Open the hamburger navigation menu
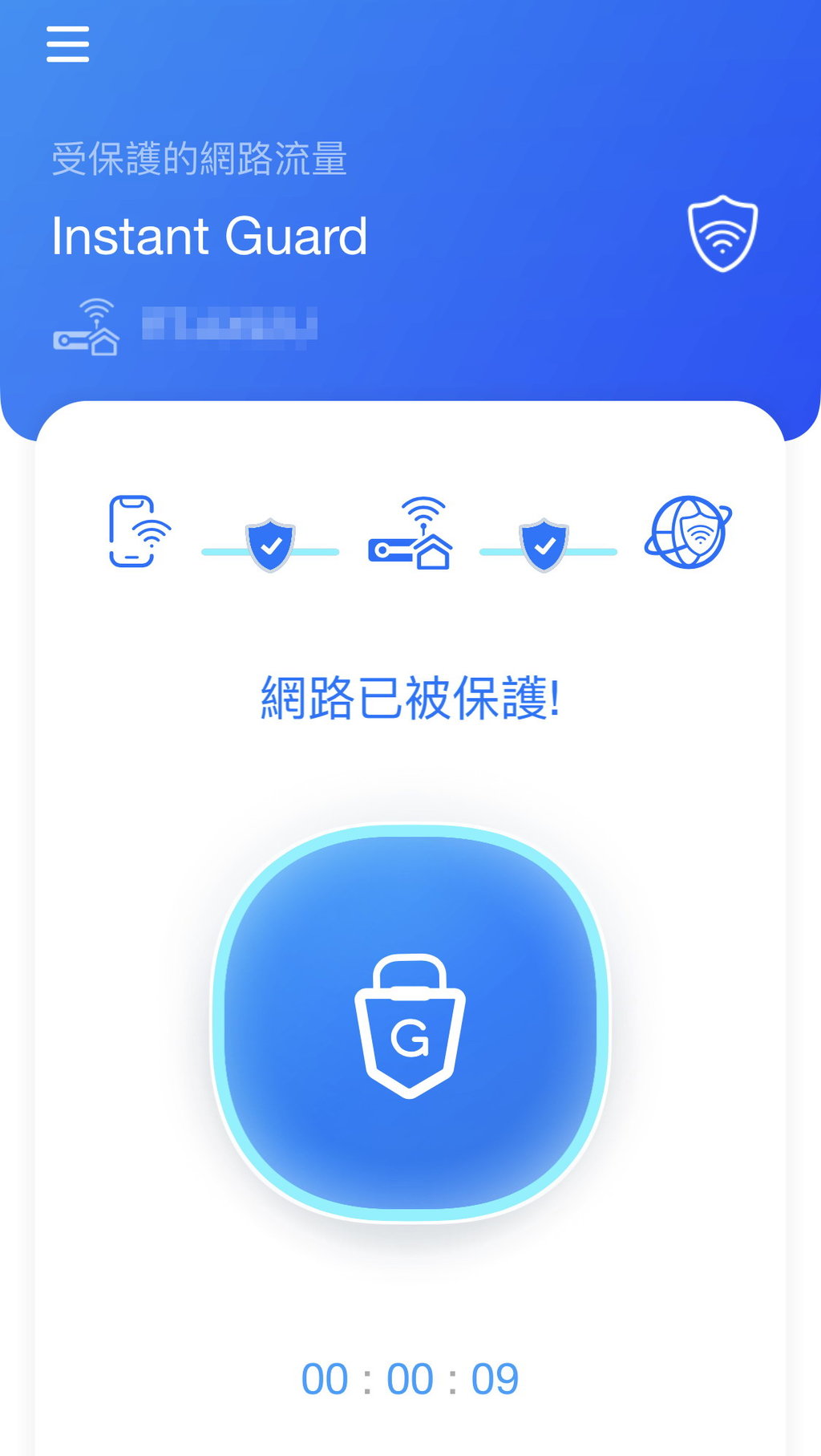 pyautogui.click(x=68, y=46)
